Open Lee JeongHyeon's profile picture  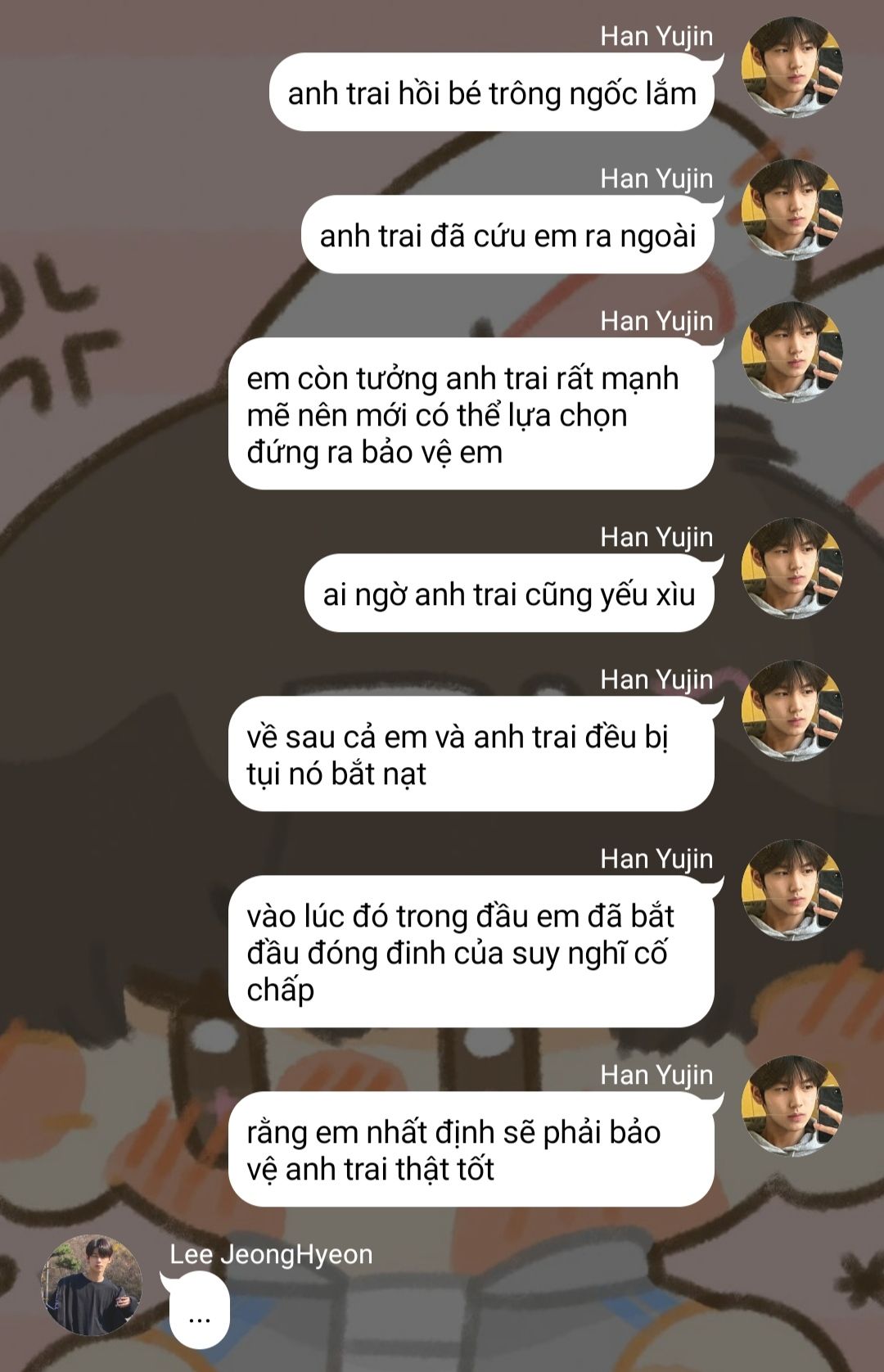coord(91,1284)
